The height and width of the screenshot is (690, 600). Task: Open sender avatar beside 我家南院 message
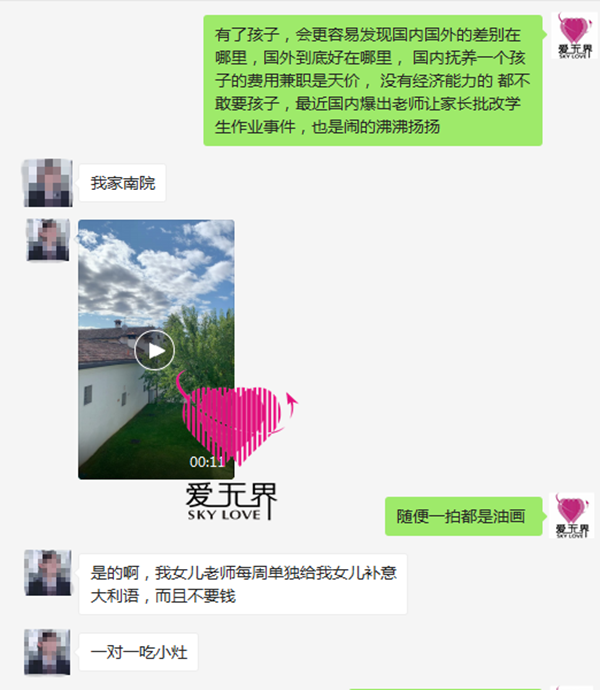48,183
